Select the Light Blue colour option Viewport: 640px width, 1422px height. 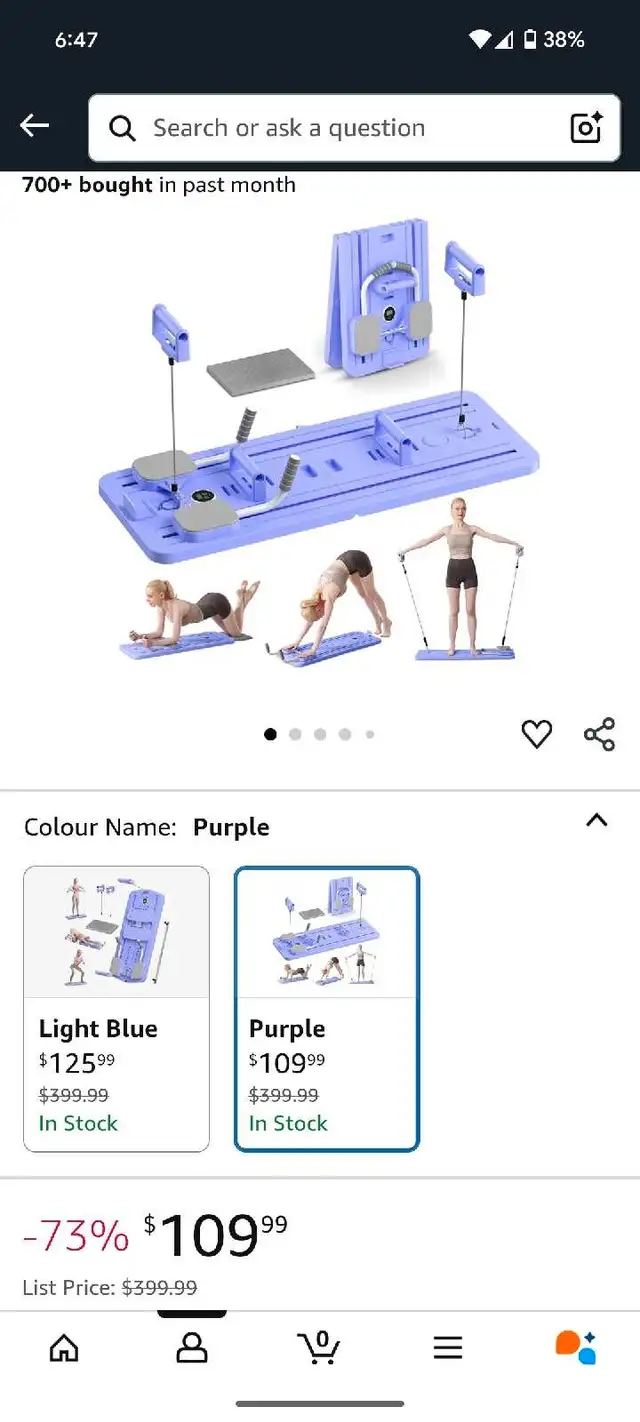coord(117,1009)
